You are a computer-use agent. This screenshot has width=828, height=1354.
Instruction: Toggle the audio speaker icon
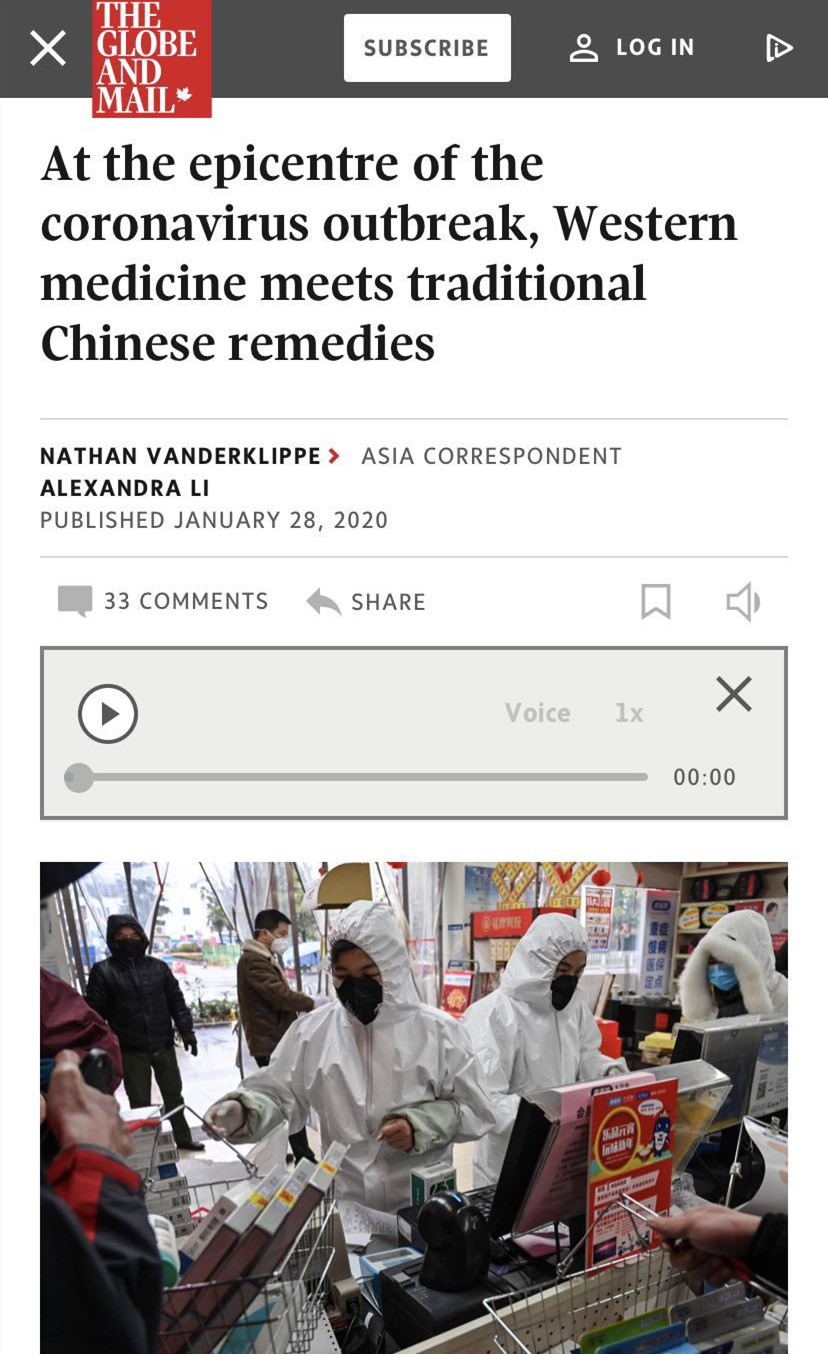point(742,601)
